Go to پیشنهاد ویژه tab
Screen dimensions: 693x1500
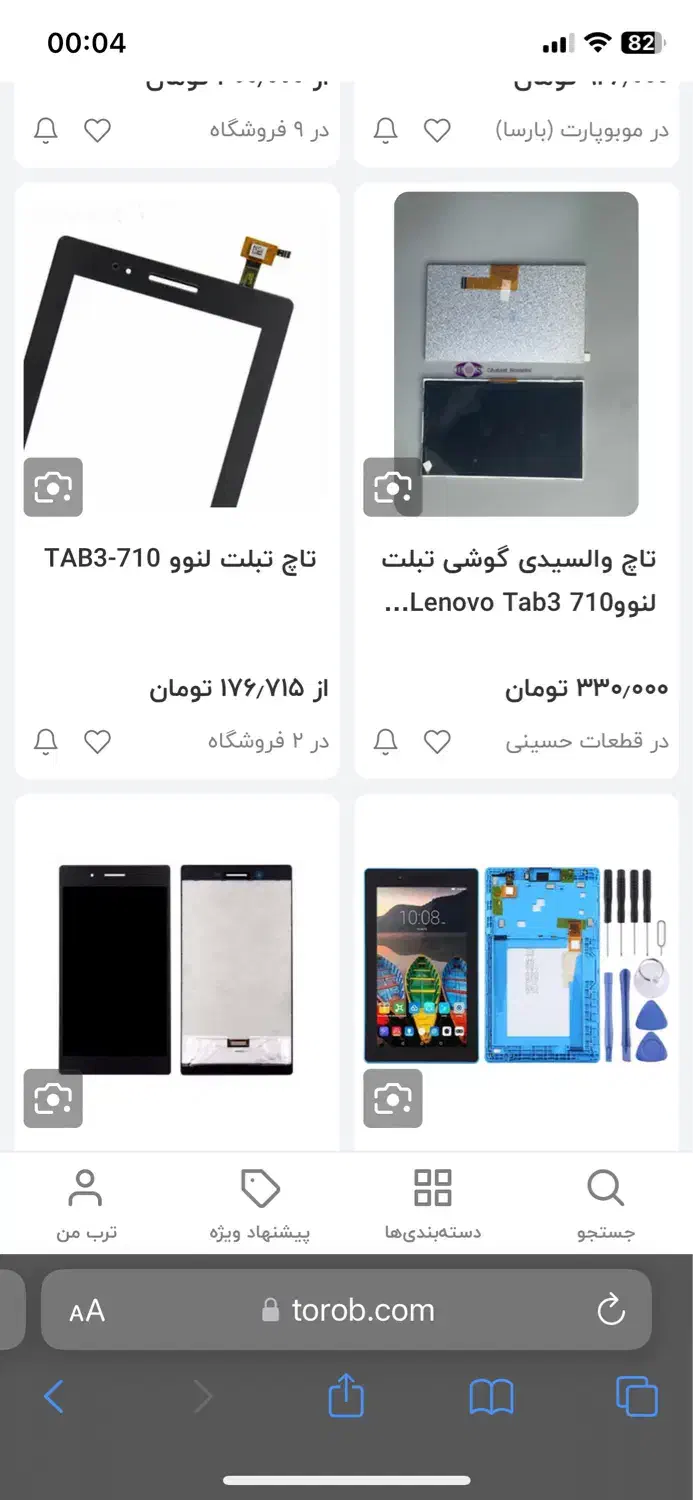[260, 1204]
